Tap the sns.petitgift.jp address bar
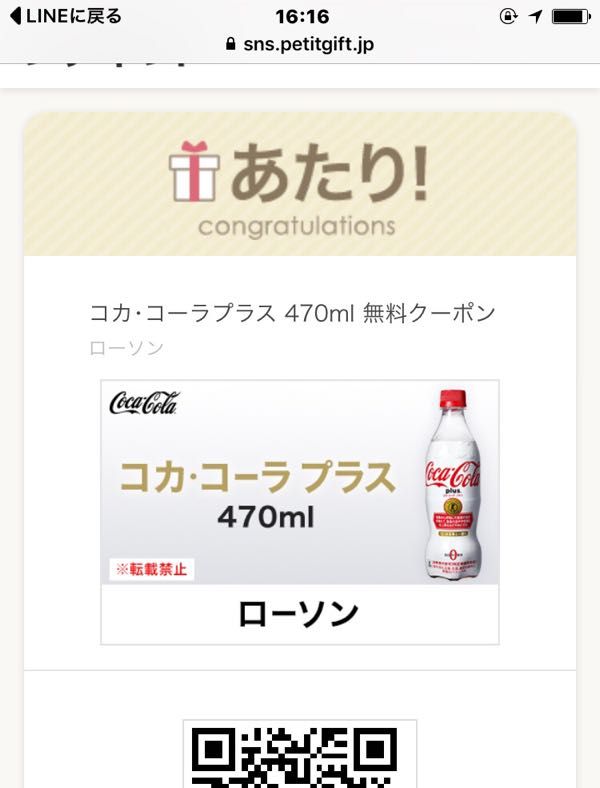 pos(300,44)
